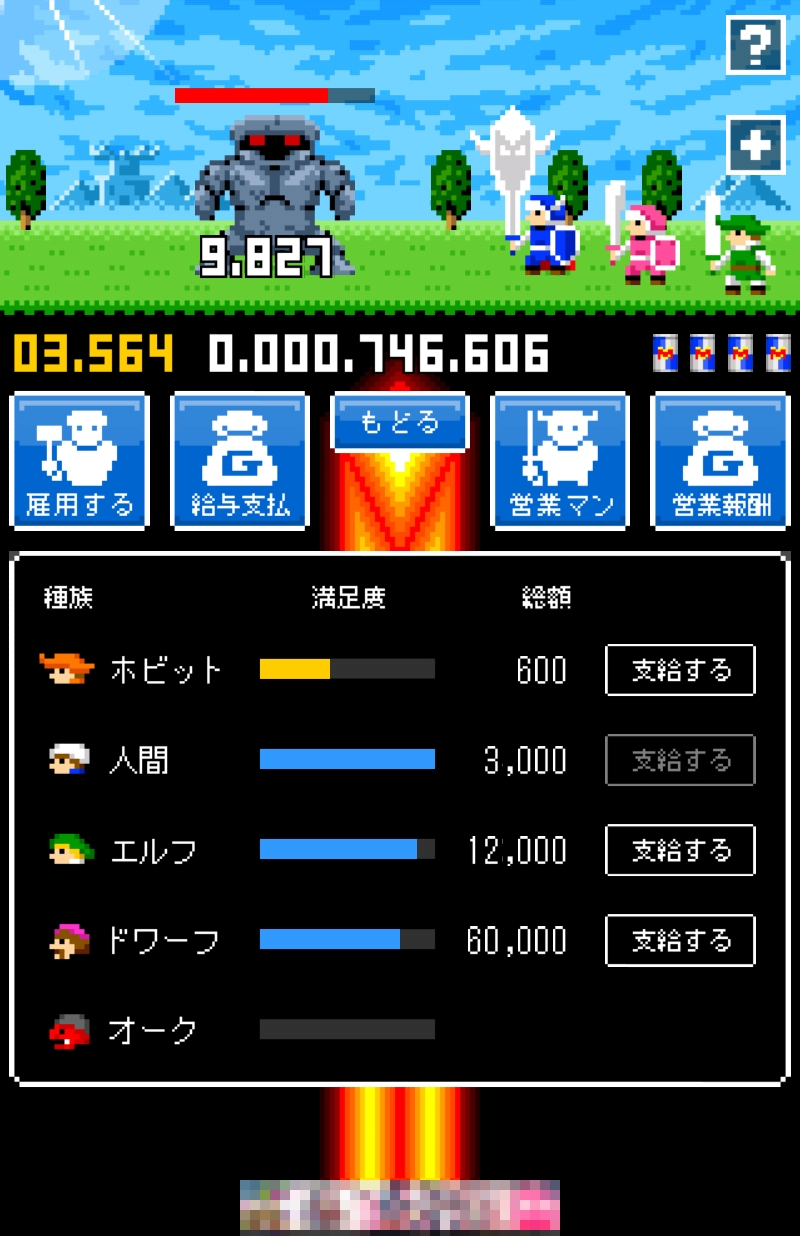This screenshot has height=1236, width=800.
Task: Tap the plus icon below help
Action: pyautogui.click(x=755, y=147)
